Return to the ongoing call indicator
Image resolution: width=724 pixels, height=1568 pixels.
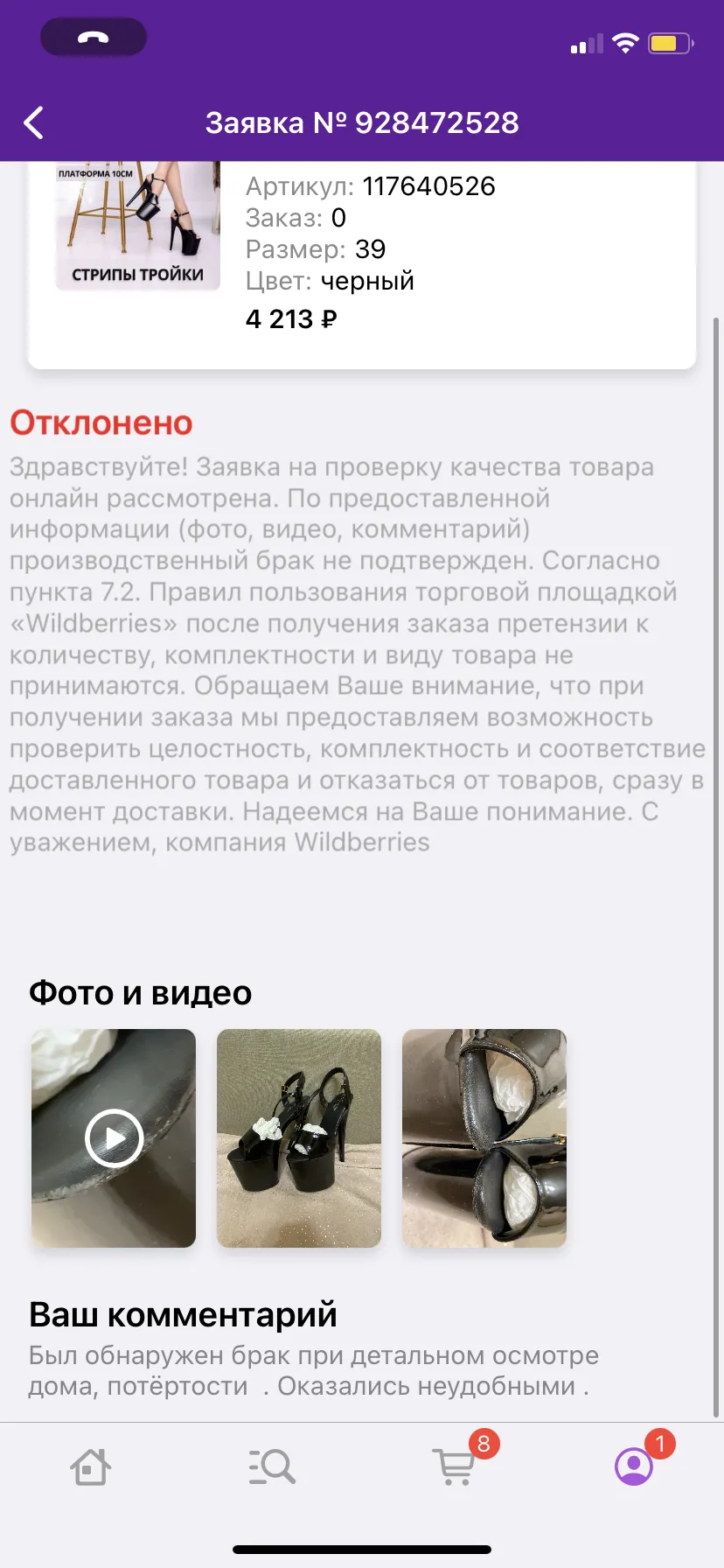tap(94, 38)
